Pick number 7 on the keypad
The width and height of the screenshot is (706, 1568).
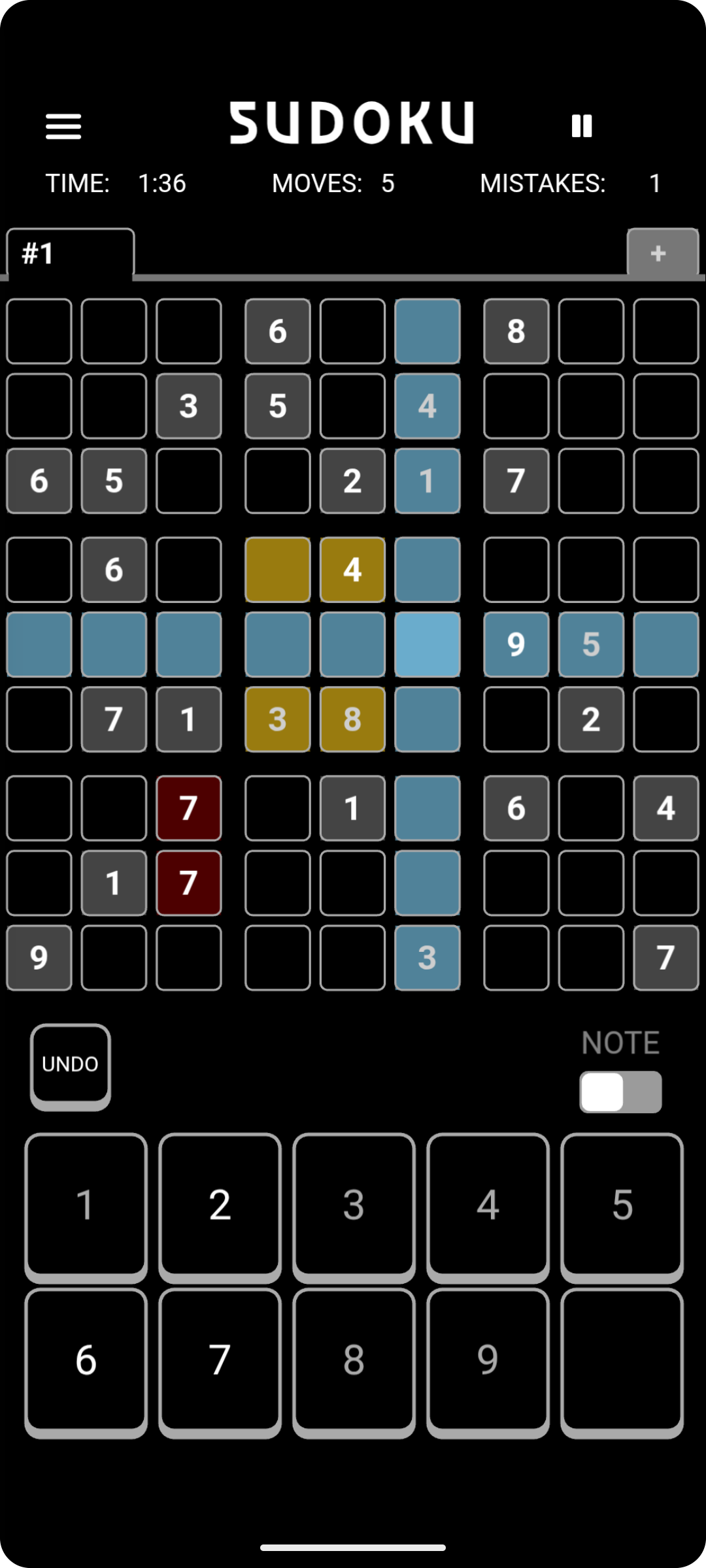(x=220, y=1361)
